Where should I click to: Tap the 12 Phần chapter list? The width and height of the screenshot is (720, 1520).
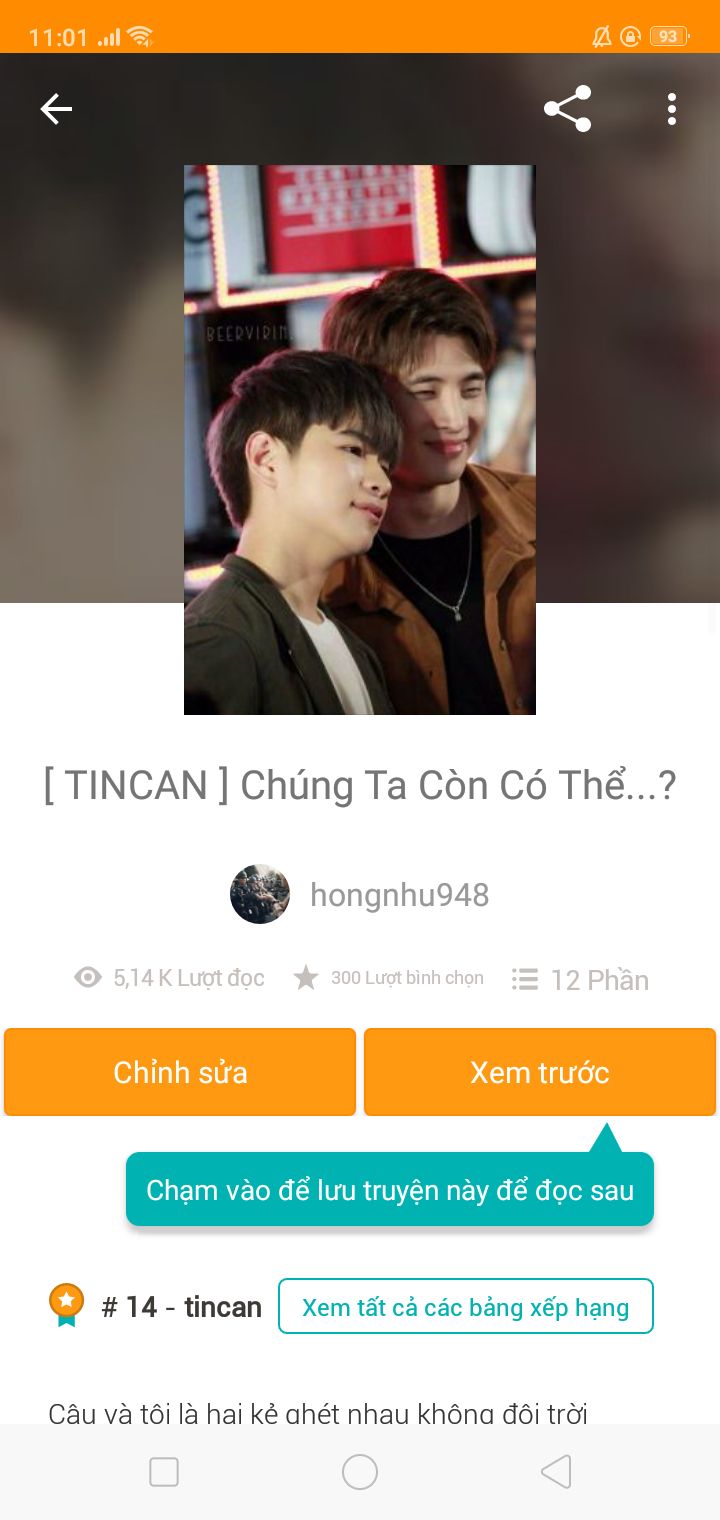click(x=580, y=979)
